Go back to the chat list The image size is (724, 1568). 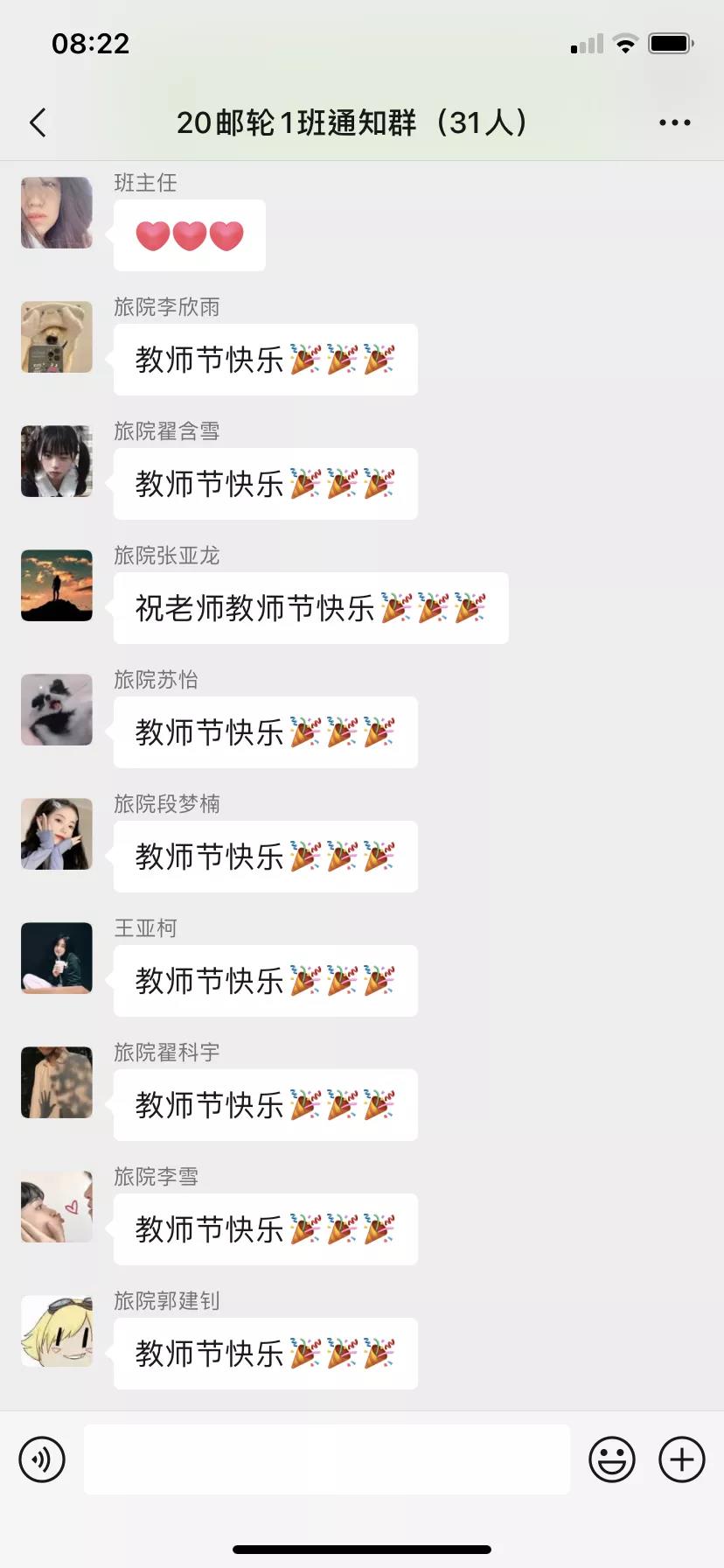[38, 122]
